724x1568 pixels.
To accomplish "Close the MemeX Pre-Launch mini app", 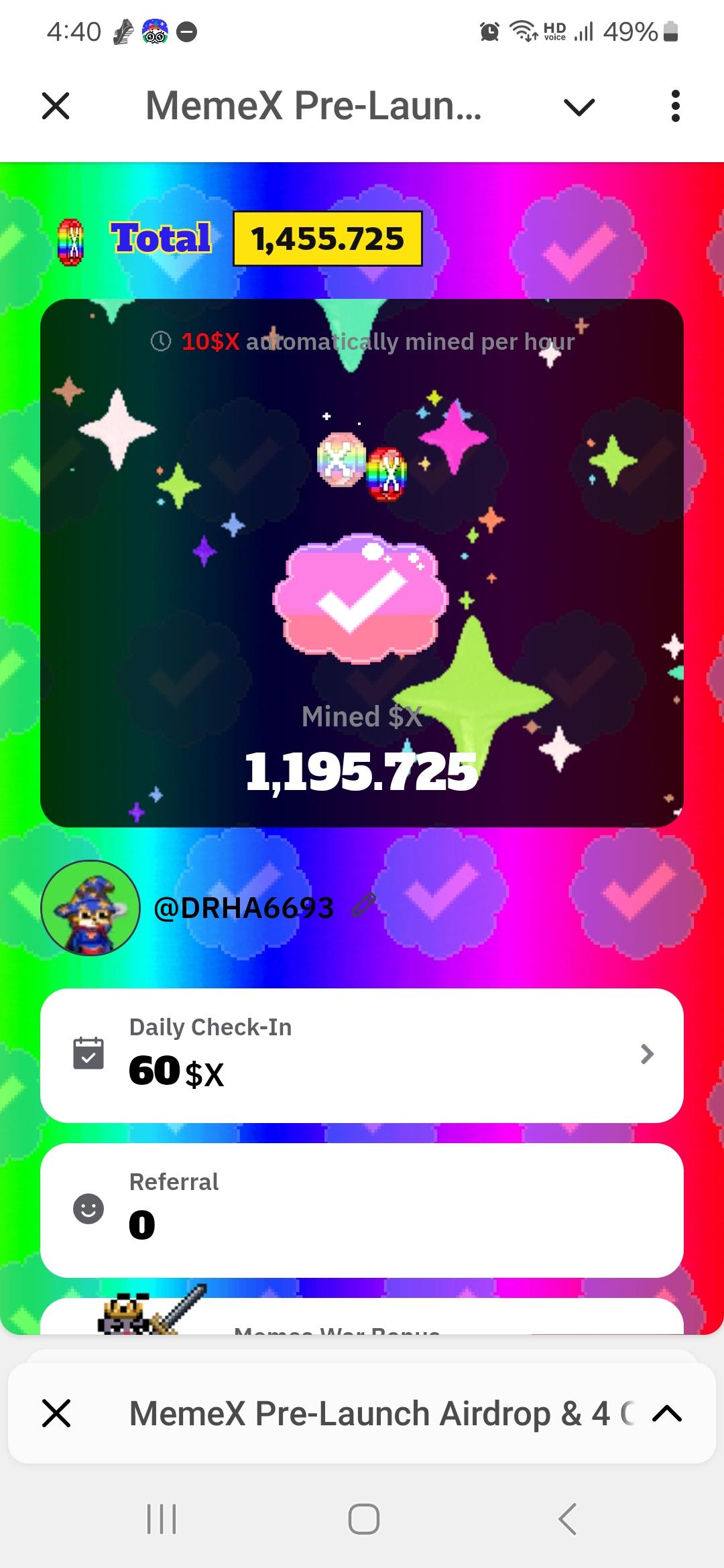I will point(56,106).
